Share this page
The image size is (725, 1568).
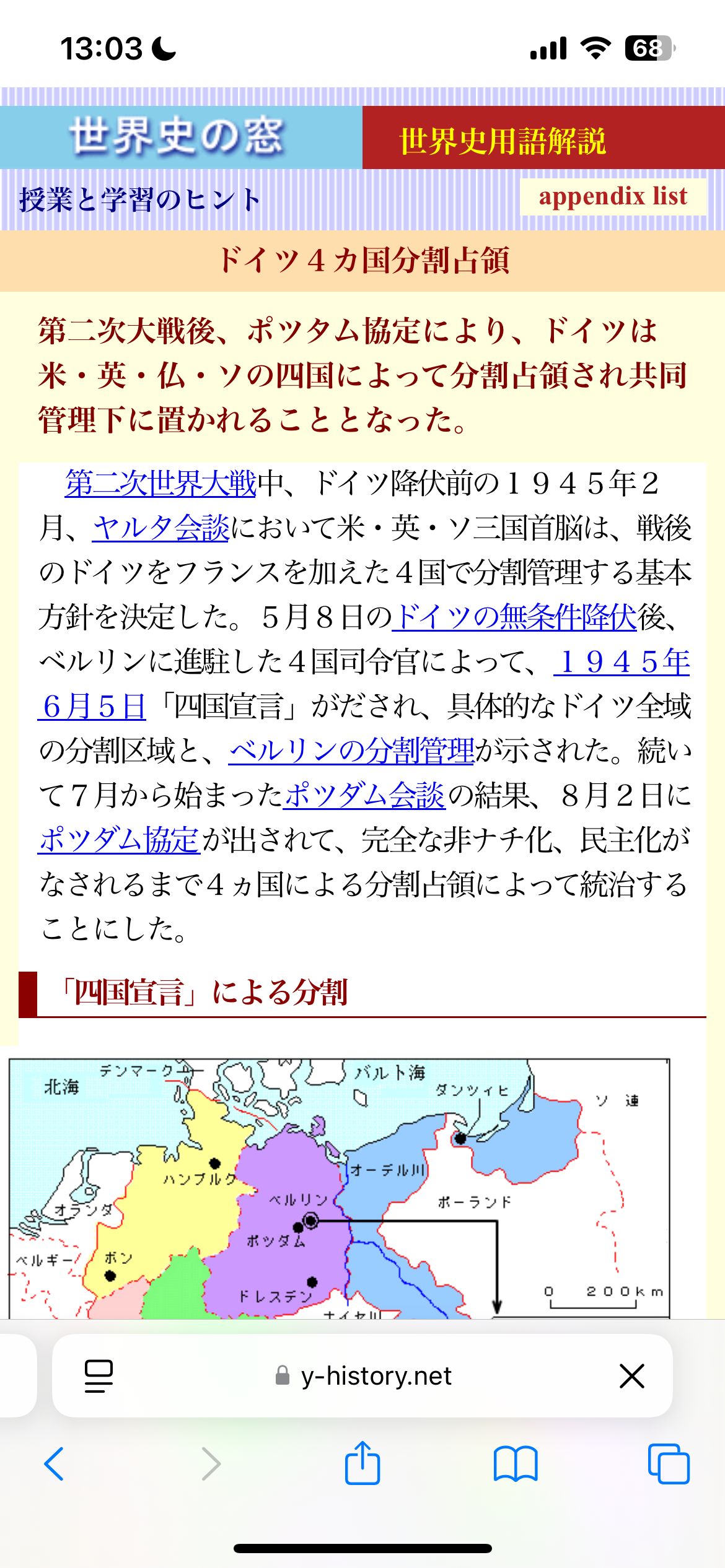(x=362, y=1463)
